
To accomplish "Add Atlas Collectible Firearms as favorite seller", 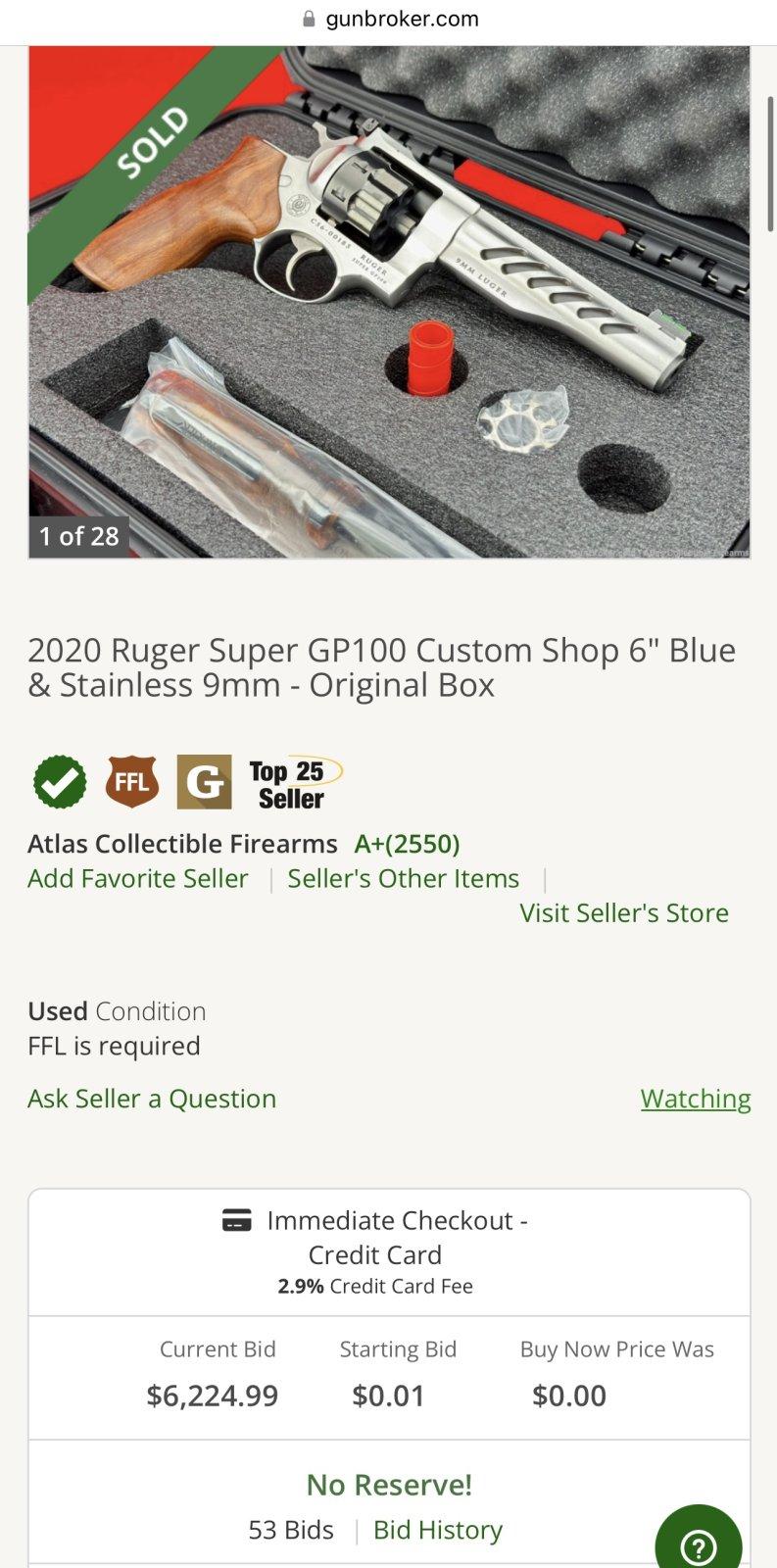I will [x=138, y=878].
